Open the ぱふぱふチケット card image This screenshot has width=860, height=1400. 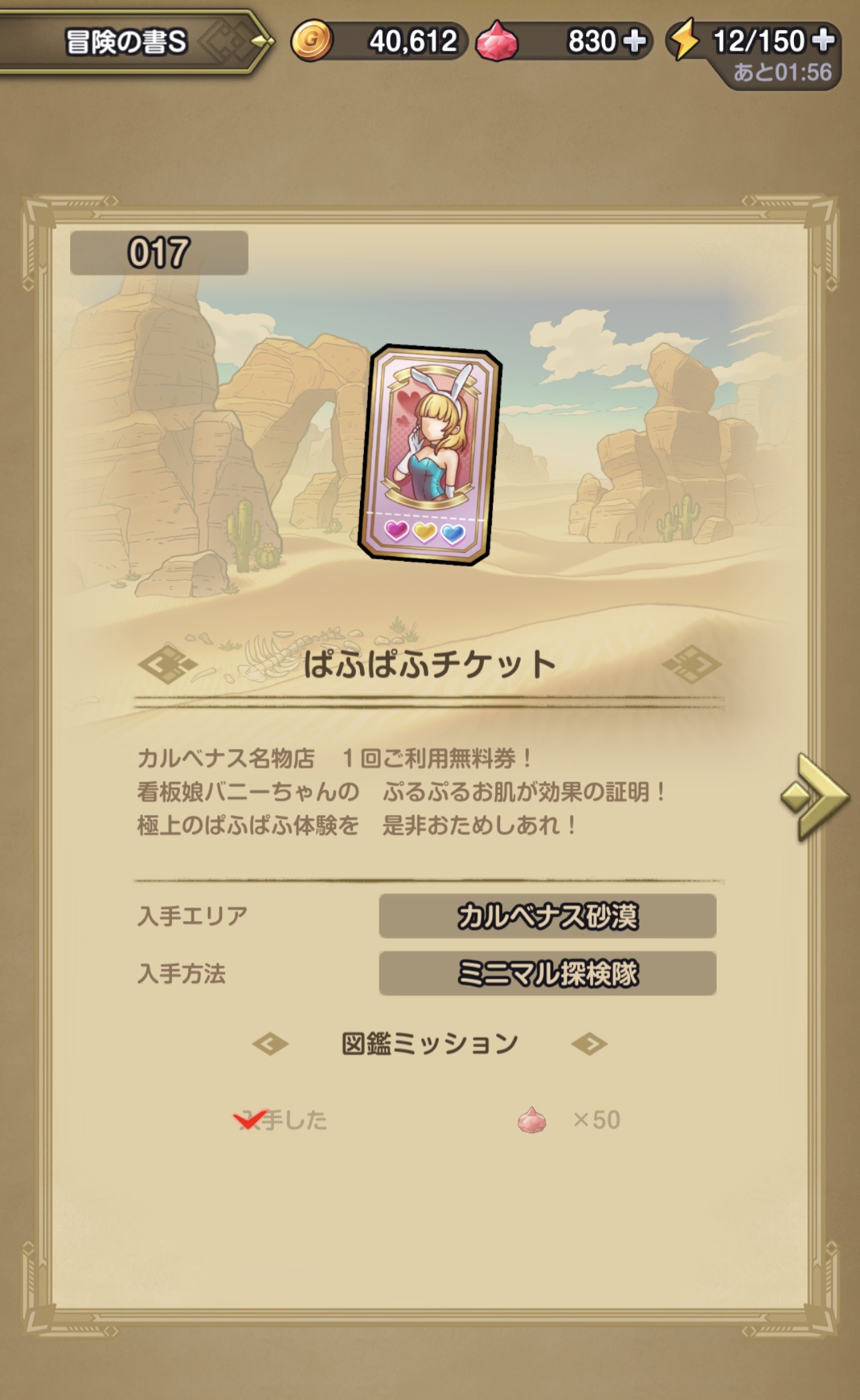coord(430,455)
